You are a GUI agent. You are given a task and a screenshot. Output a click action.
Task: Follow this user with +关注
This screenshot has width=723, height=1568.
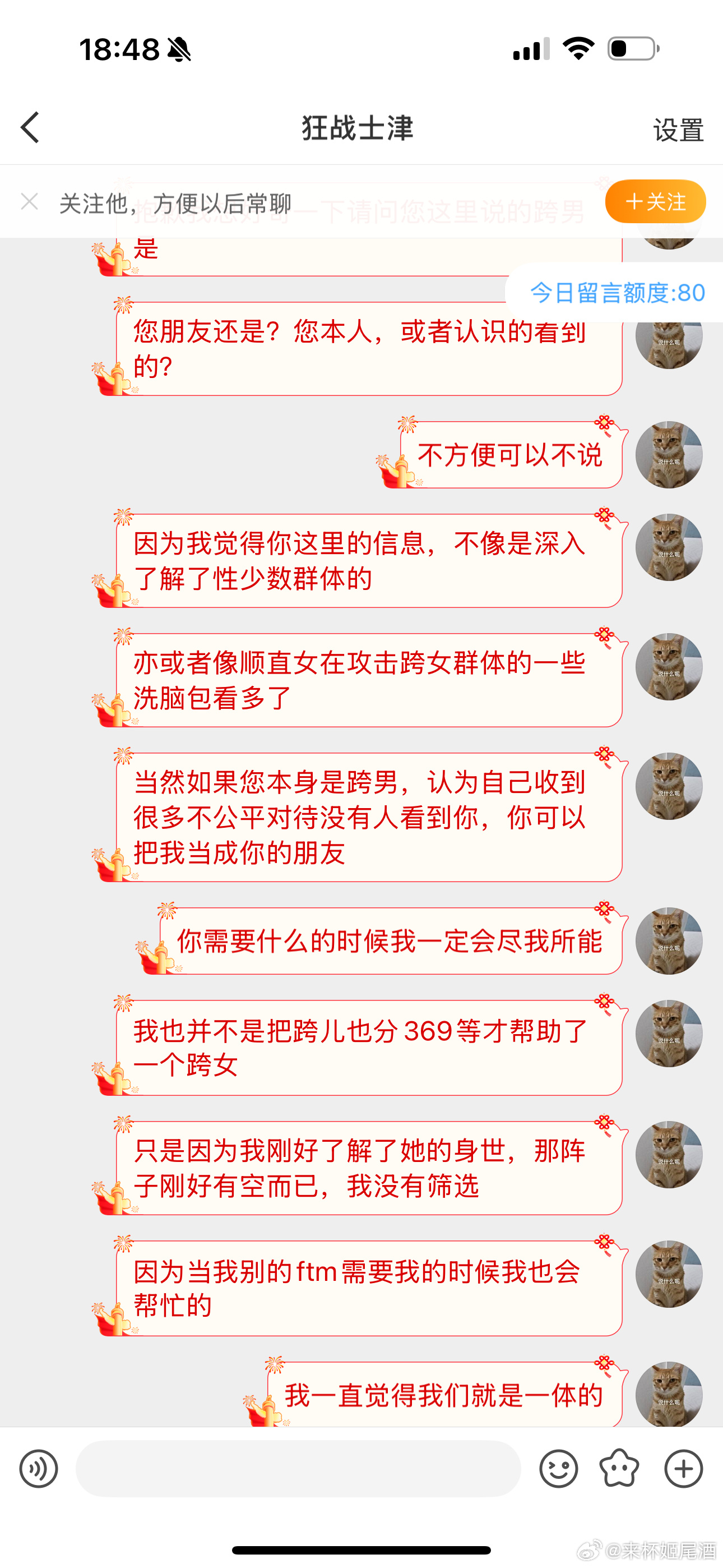pyautogui.click(x=655, y=201)
